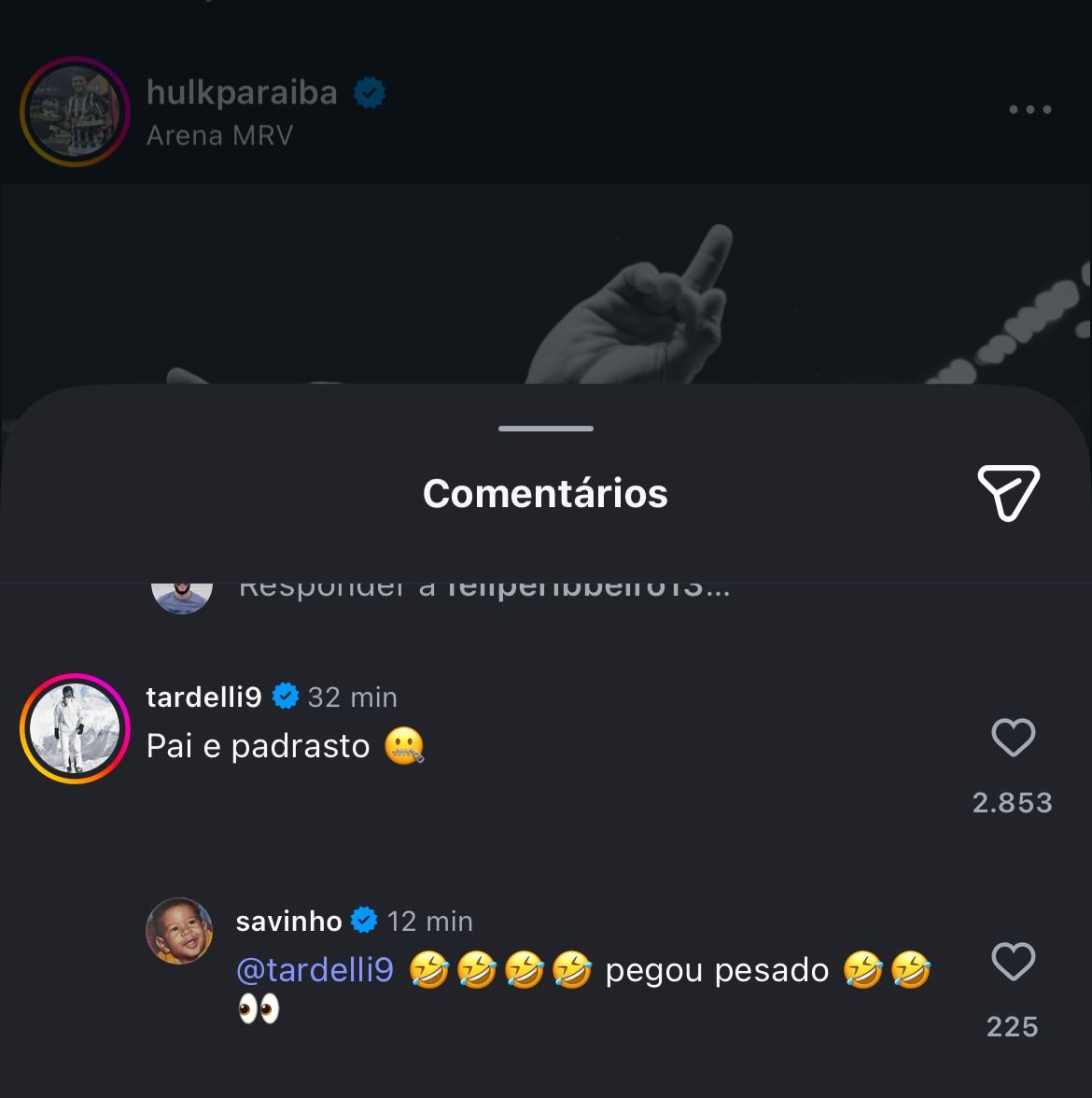Like savinho's reply
1092x1098 pixels.
(1013, 963)
